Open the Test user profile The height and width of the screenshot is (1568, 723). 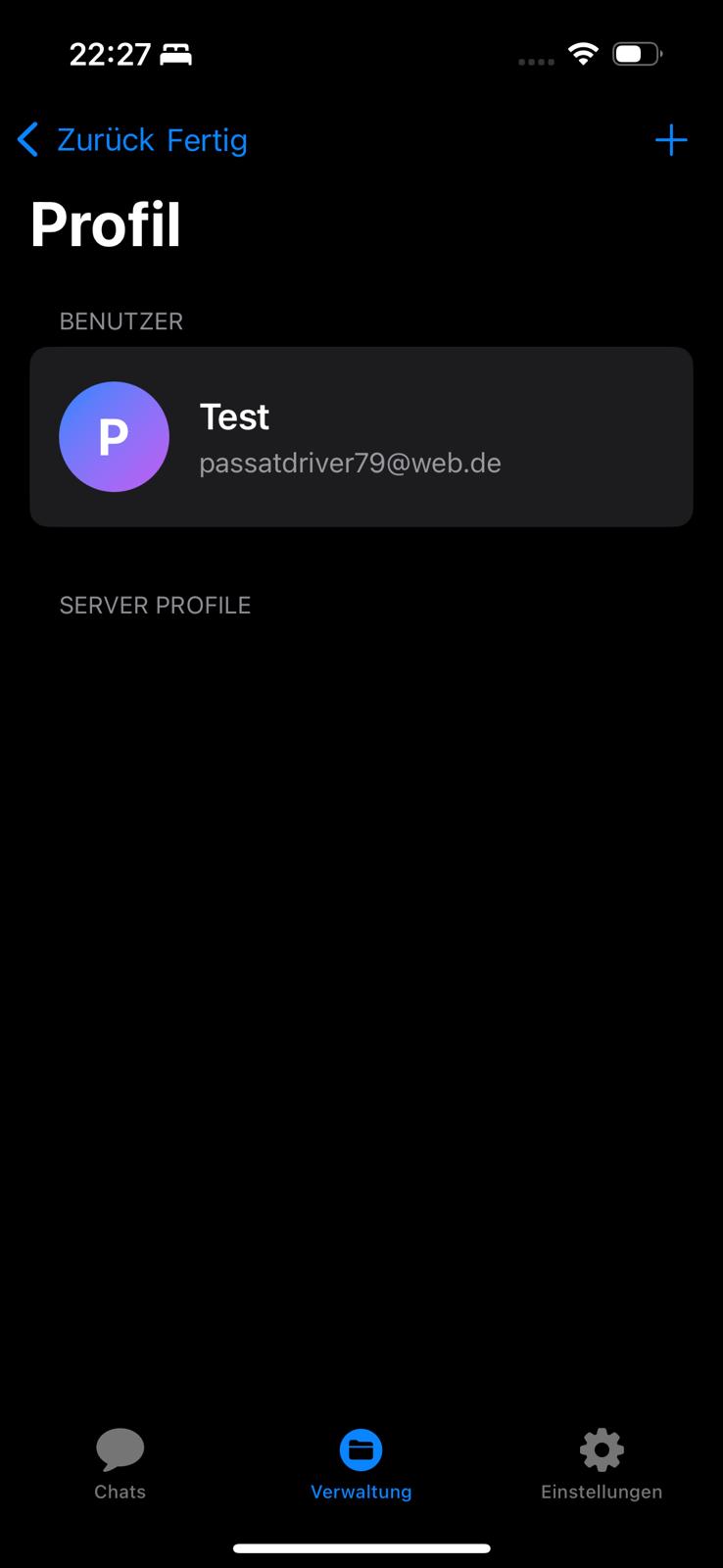click(x=361, y=437)
